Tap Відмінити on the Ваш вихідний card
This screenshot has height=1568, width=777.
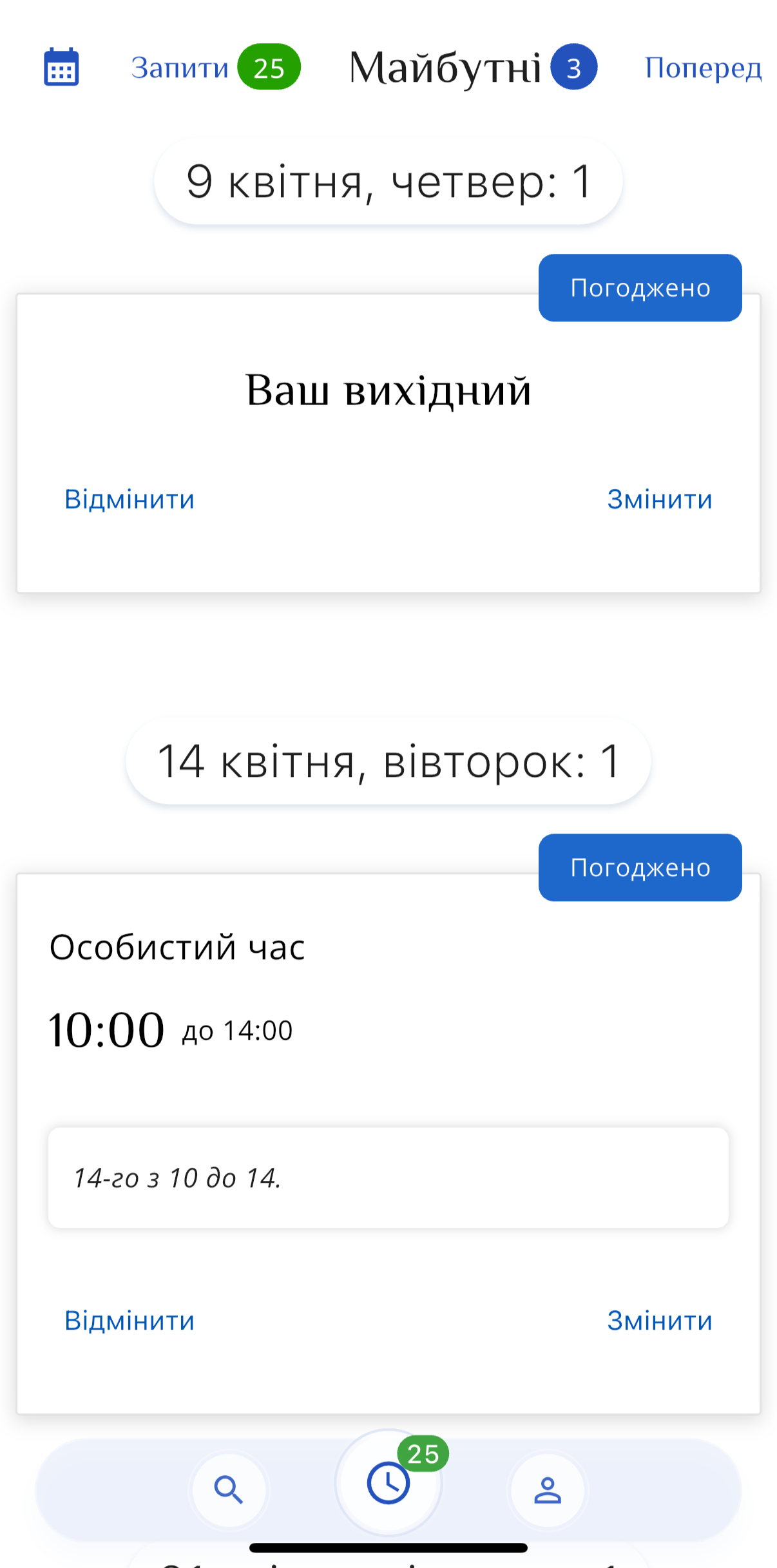(129, 500)
